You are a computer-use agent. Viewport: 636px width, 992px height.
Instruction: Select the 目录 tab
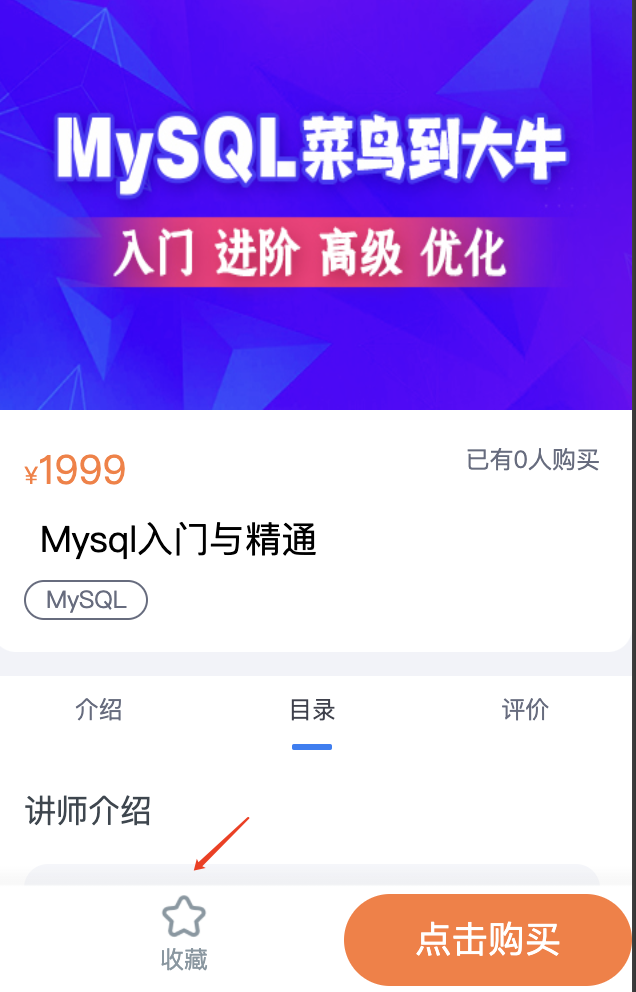point(312,711)
